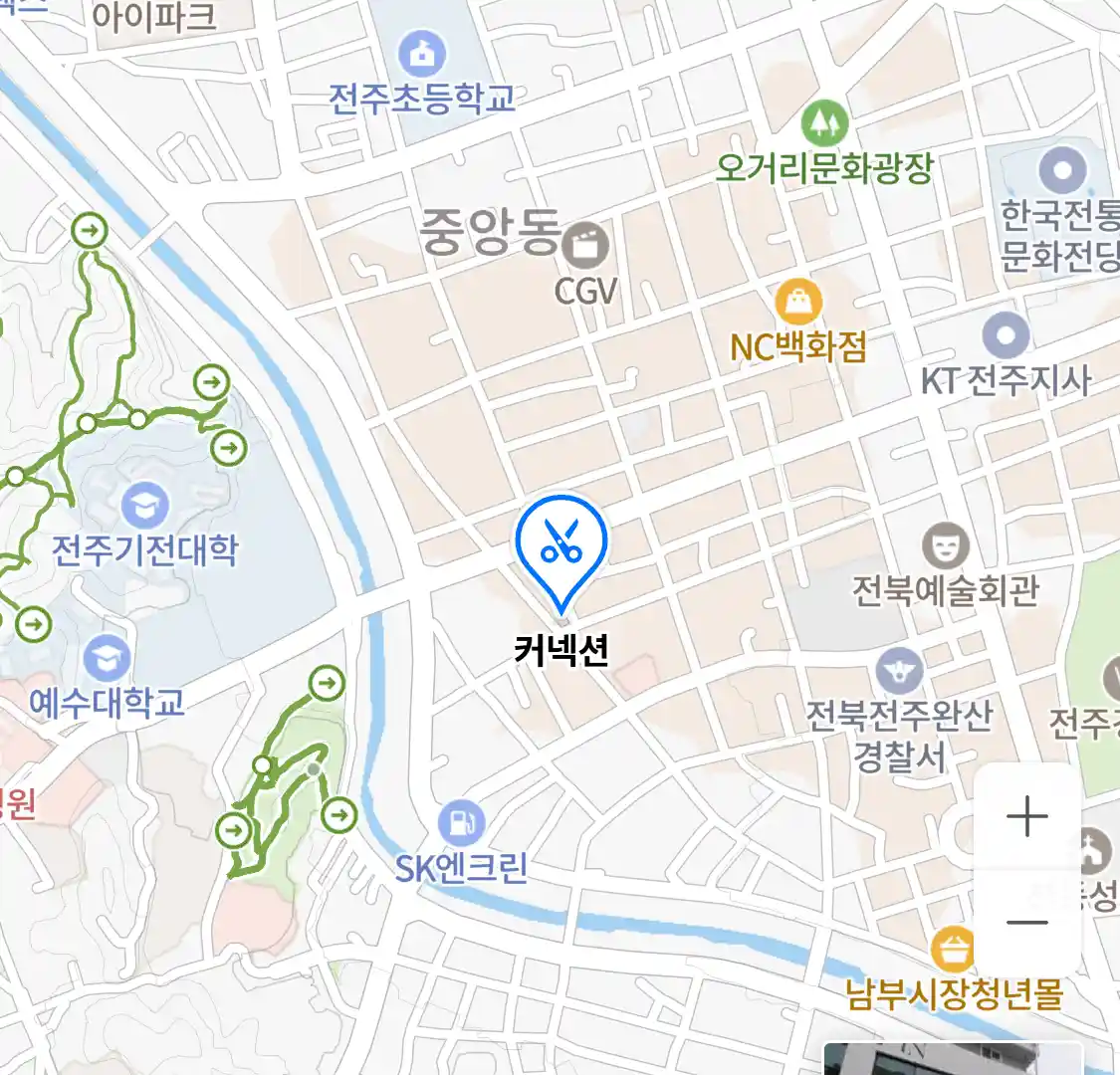1120x1075 pixels.
Task: Open the 남부시장청년몰 market marker
Action: click(955, 951)
